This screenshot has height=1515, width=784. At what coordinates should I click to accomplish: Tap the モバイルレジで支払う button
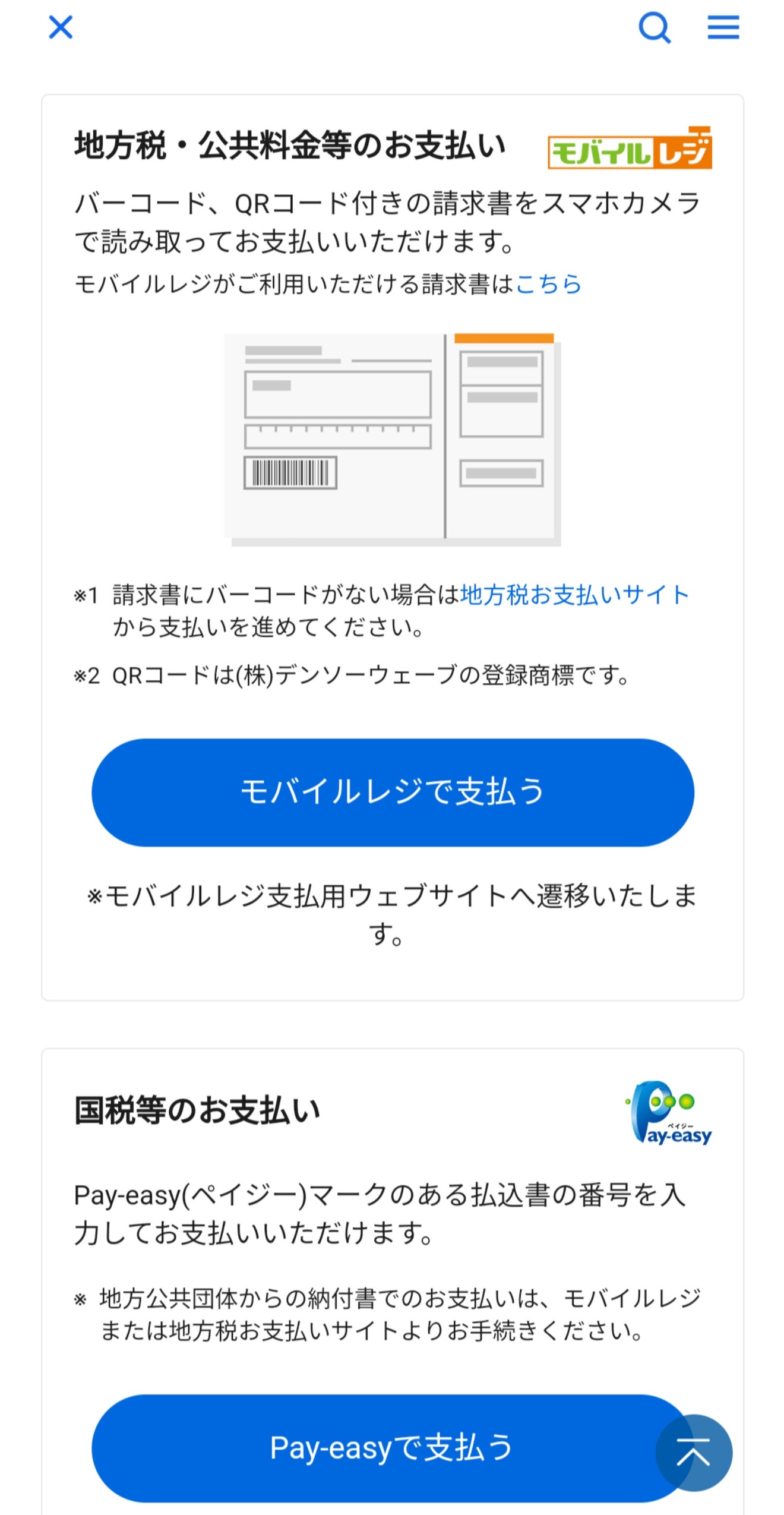[x=393, y=792]
